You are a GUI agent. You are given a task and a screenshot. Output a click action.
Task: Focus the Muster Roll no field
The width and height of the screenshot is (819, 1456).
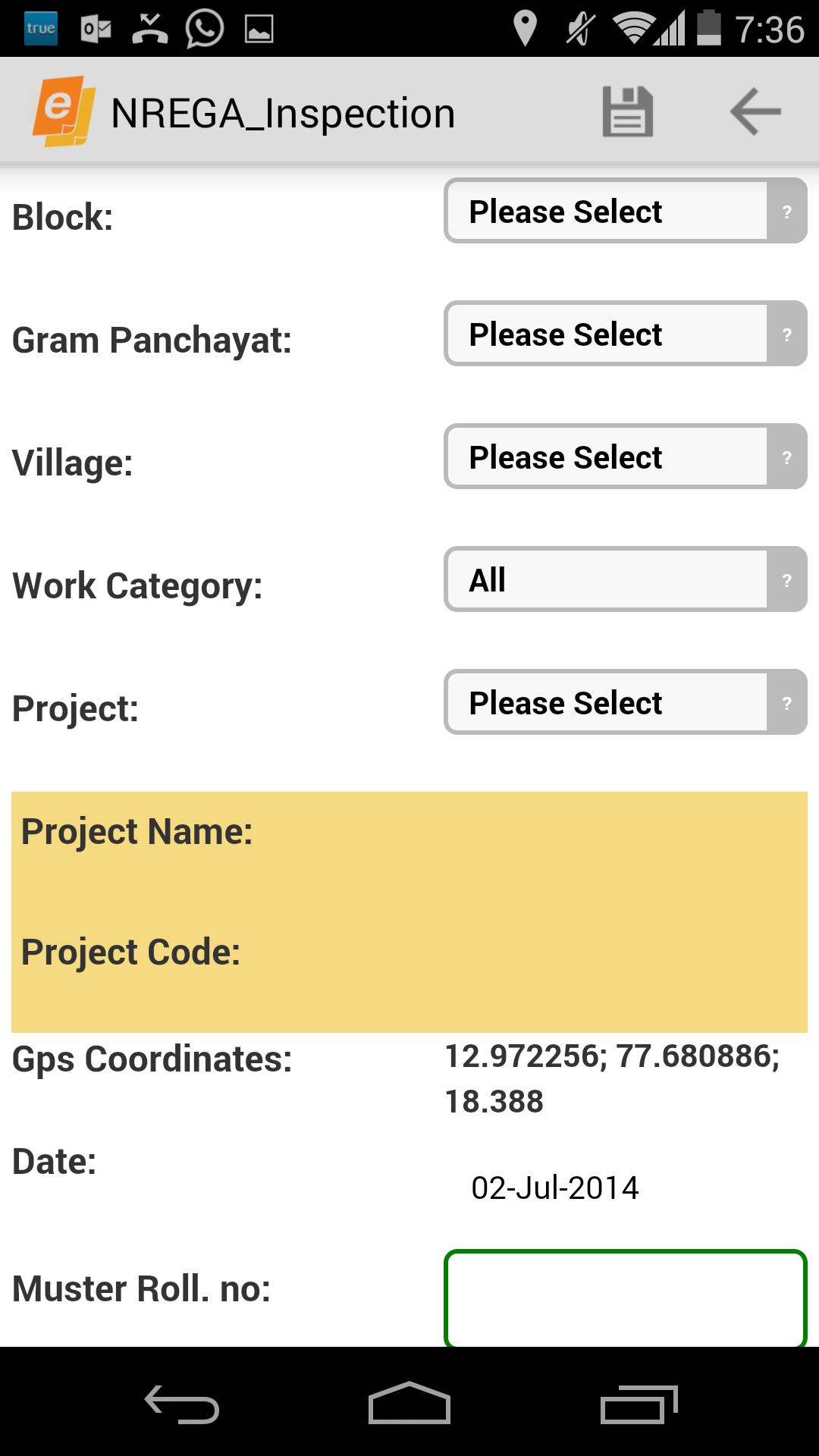pyautogui.click(x=624, y=1298)
